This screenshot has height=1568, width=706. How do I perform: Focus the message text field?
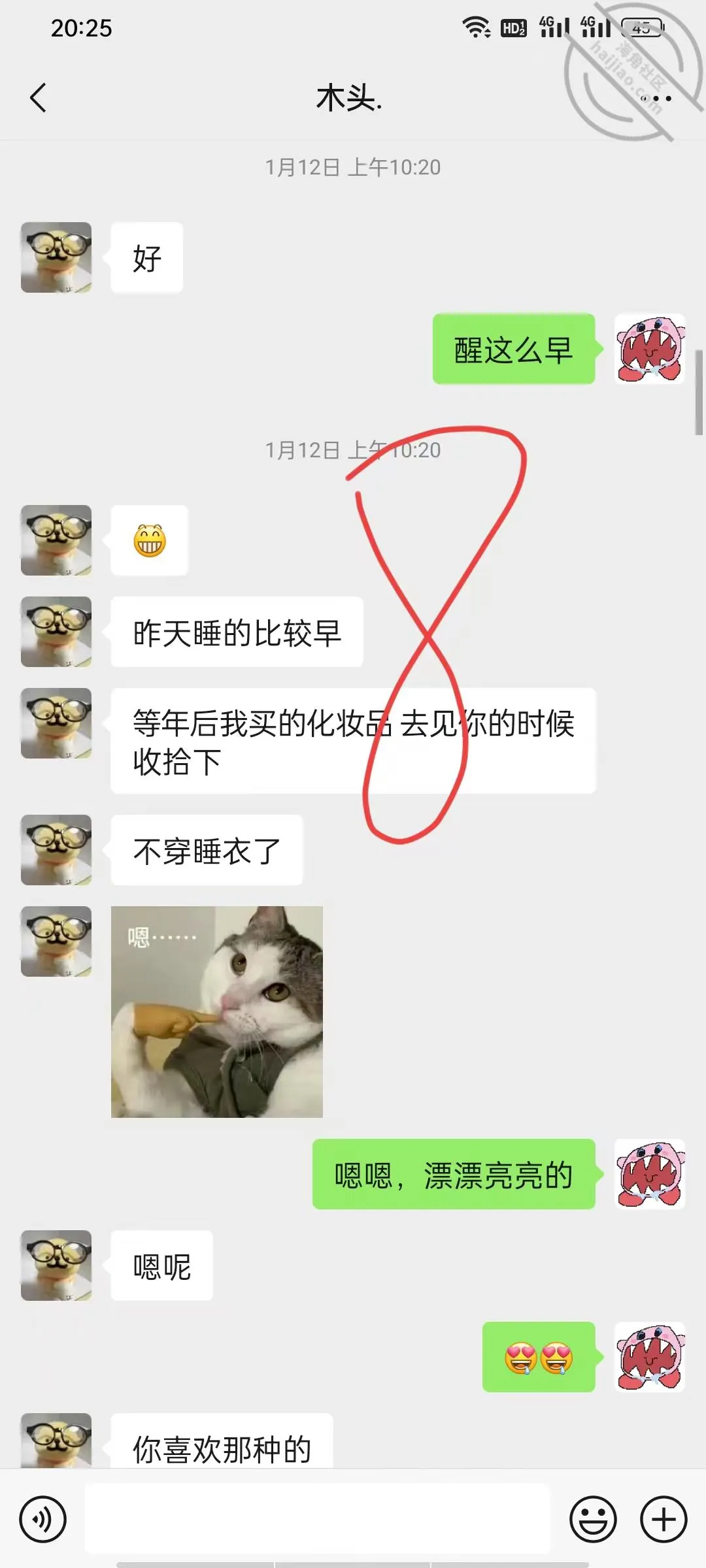click(318, 1518)
